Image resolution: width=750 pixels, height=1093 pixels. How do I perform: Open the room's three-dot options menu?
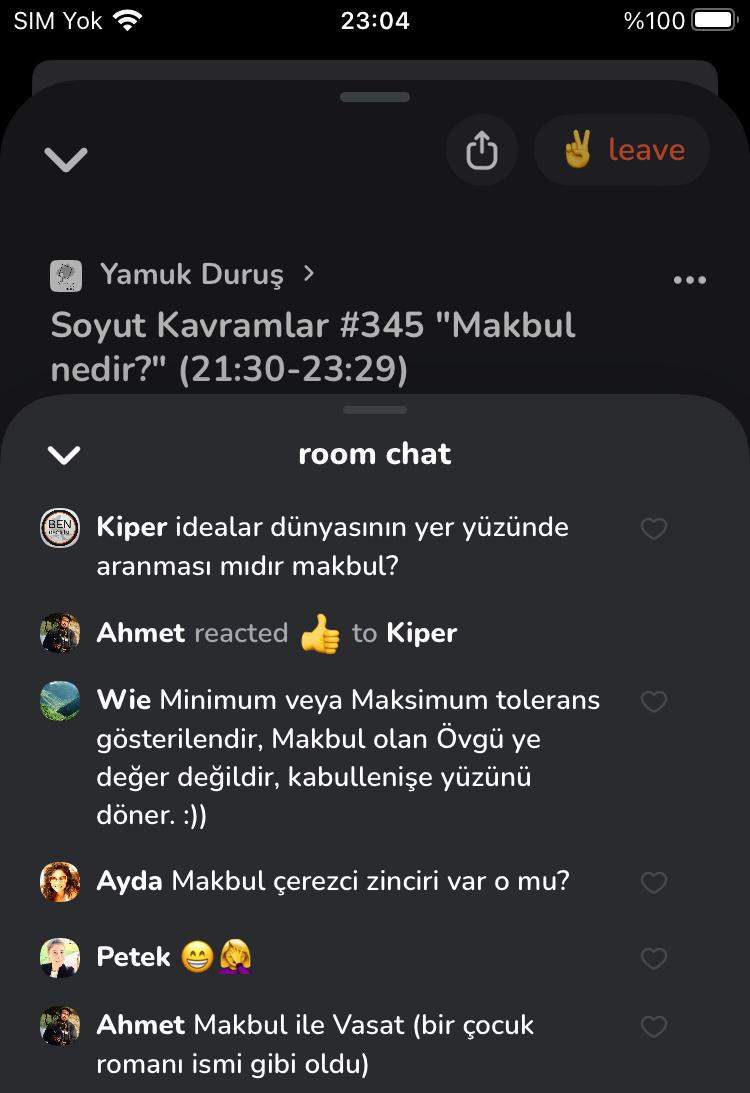690,280
